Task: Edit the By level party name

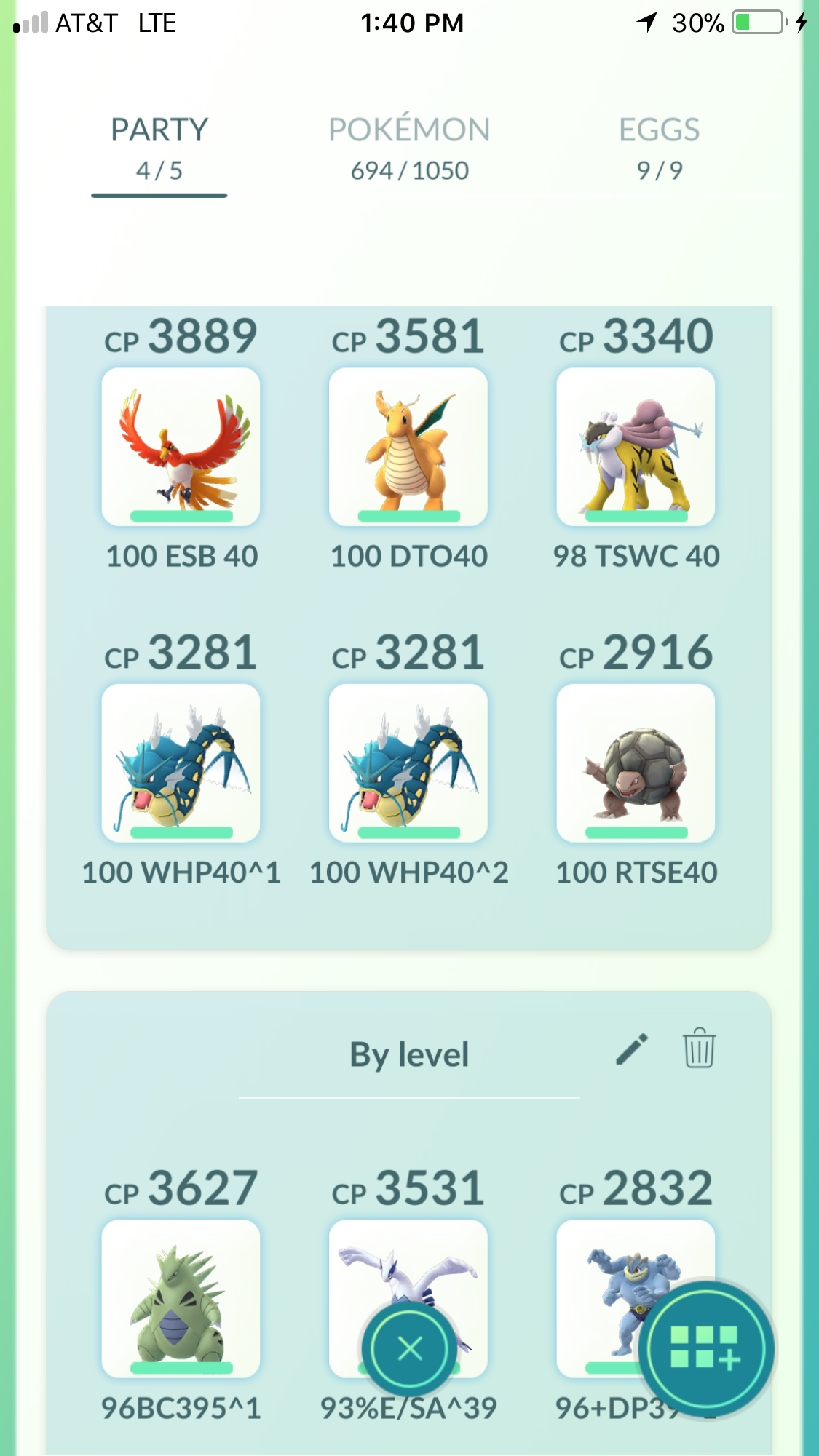Action: [632, 1049]
